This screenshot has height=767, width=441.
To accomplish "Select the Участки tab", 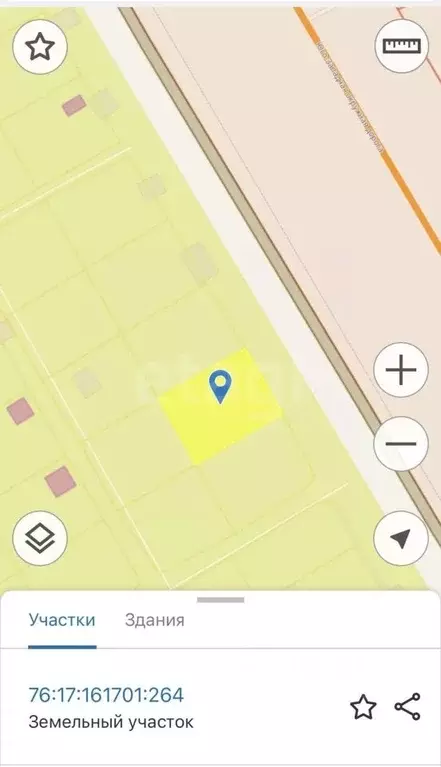I will [x=62, y=620].
